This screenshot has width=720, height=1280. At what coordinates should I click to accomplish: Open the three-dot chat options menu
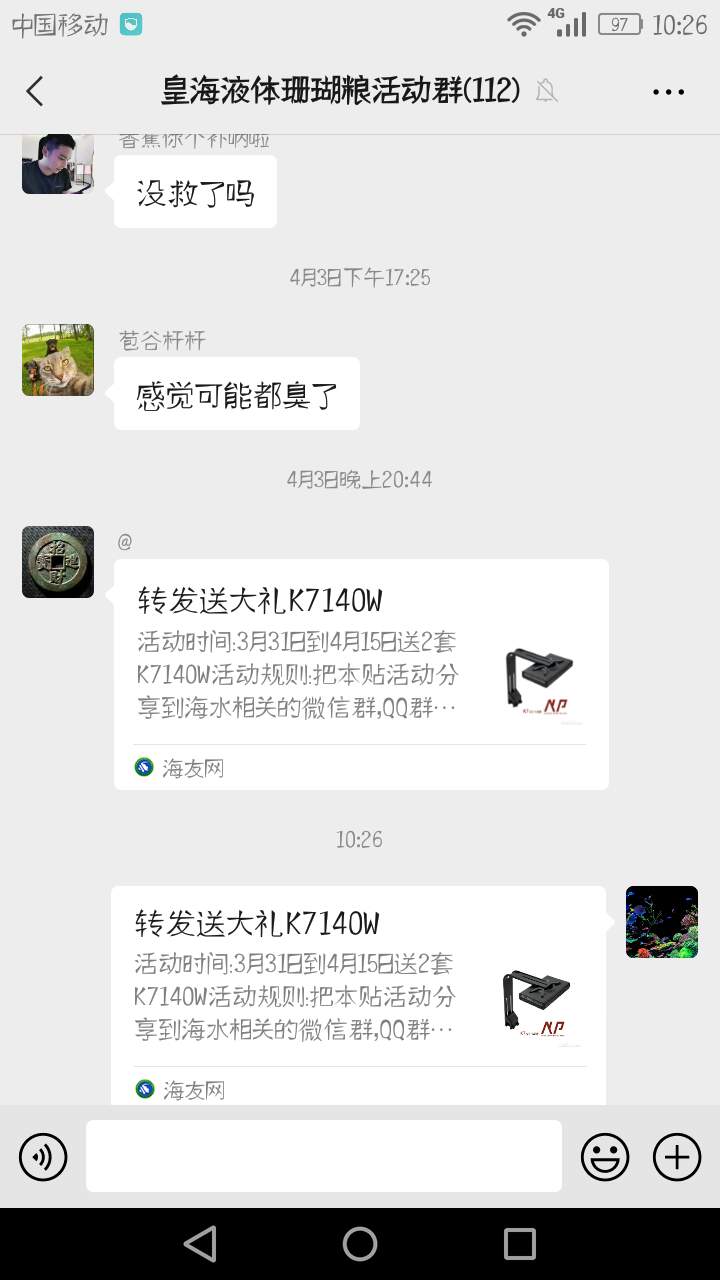pyautogui.click(x=668, y=92)
